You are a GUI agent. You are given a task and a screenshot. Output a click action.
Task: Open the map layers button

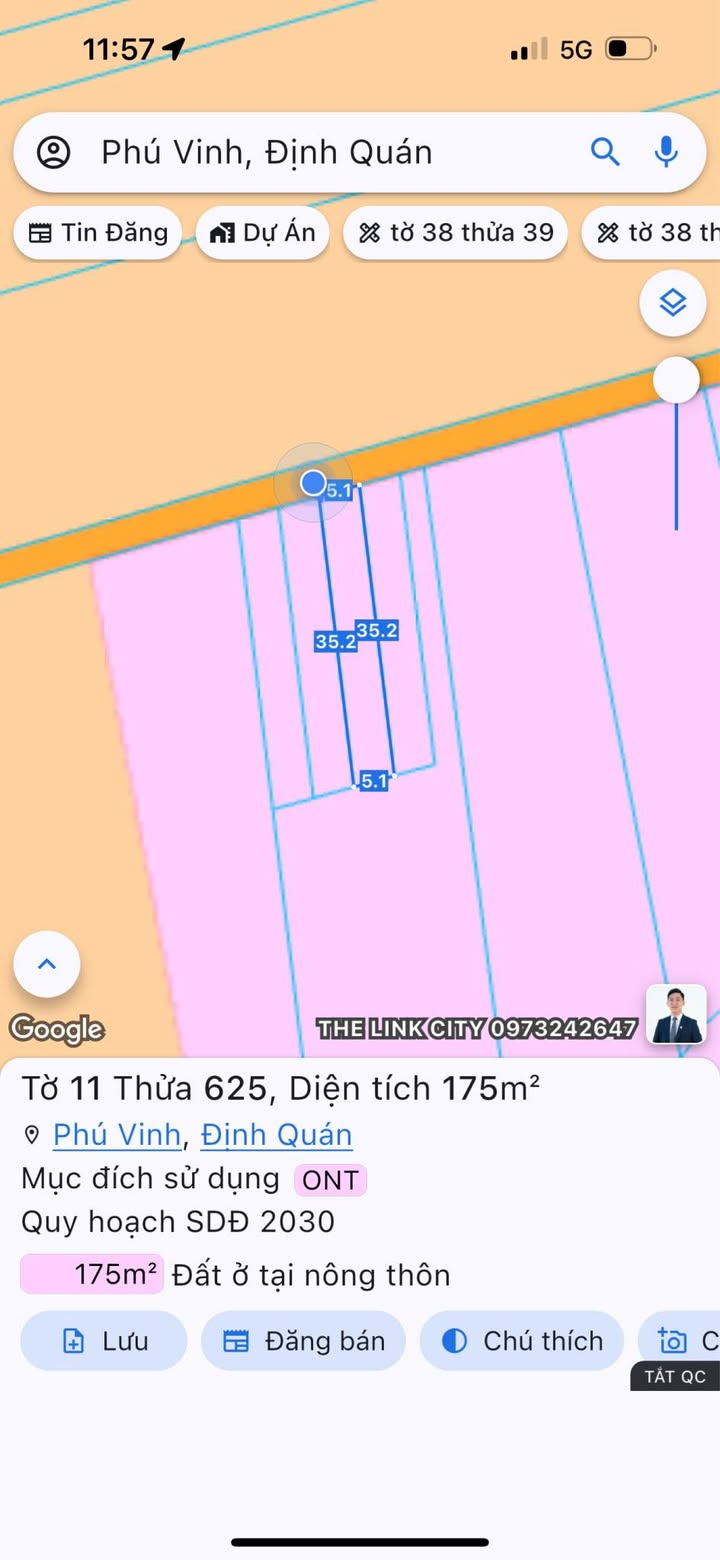pyautogui.click(x=673, y=303)
